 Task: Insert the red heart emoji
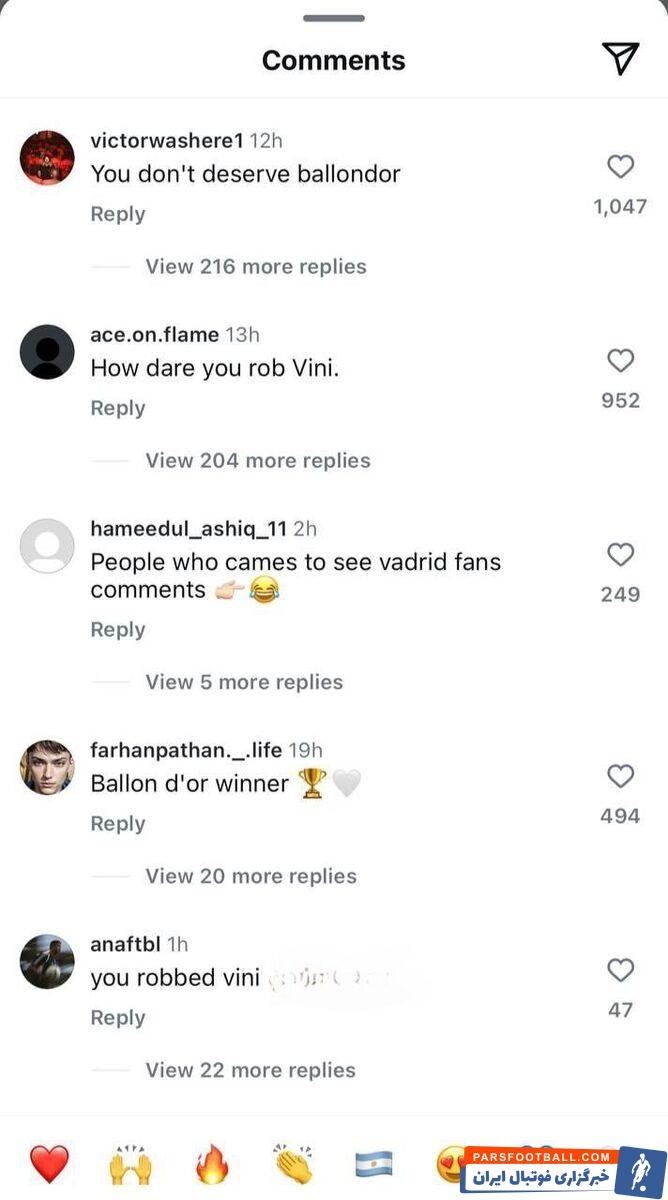[49, 1164]
